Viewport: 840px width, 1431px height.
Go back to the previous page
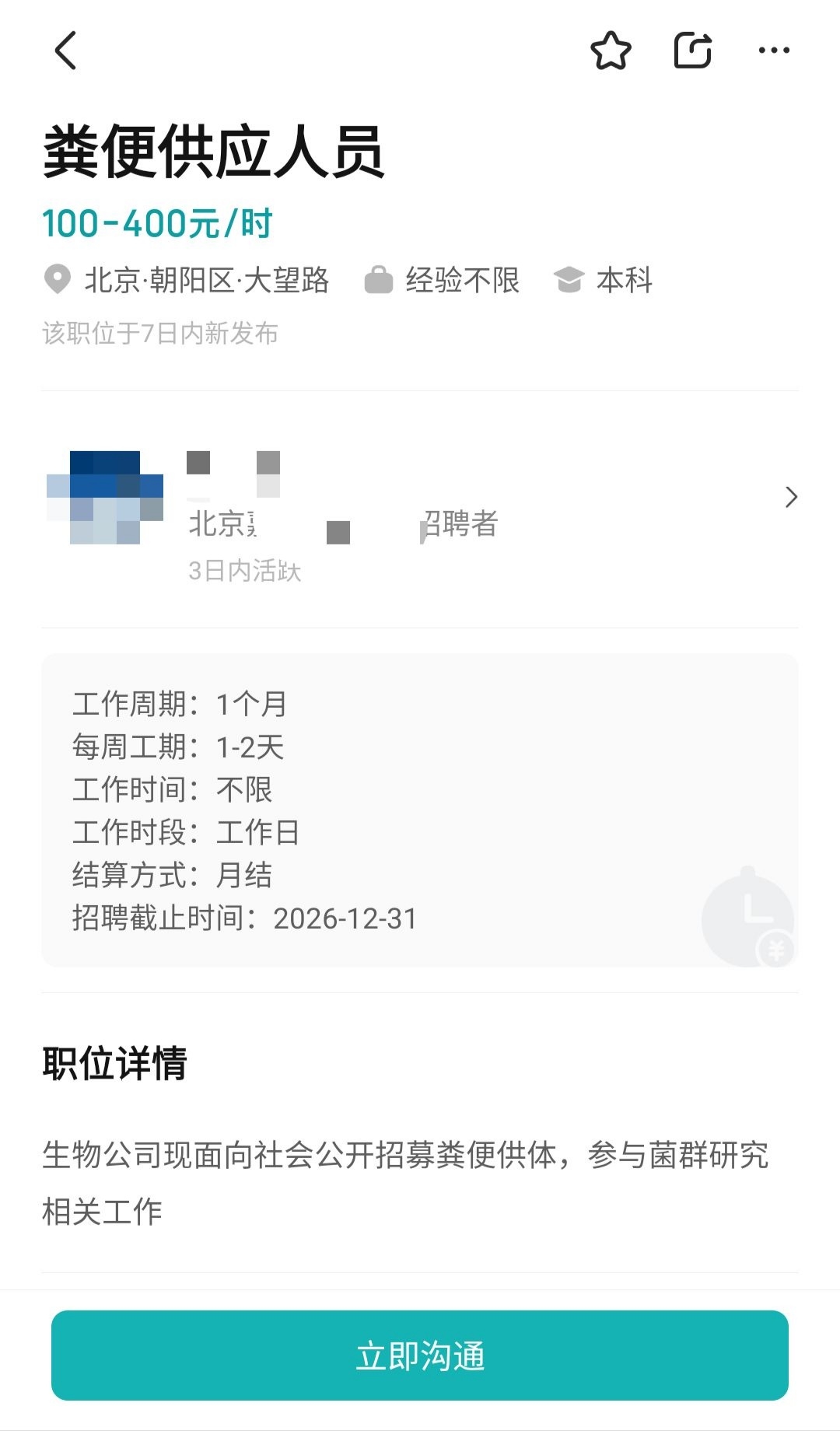(66, 51)
